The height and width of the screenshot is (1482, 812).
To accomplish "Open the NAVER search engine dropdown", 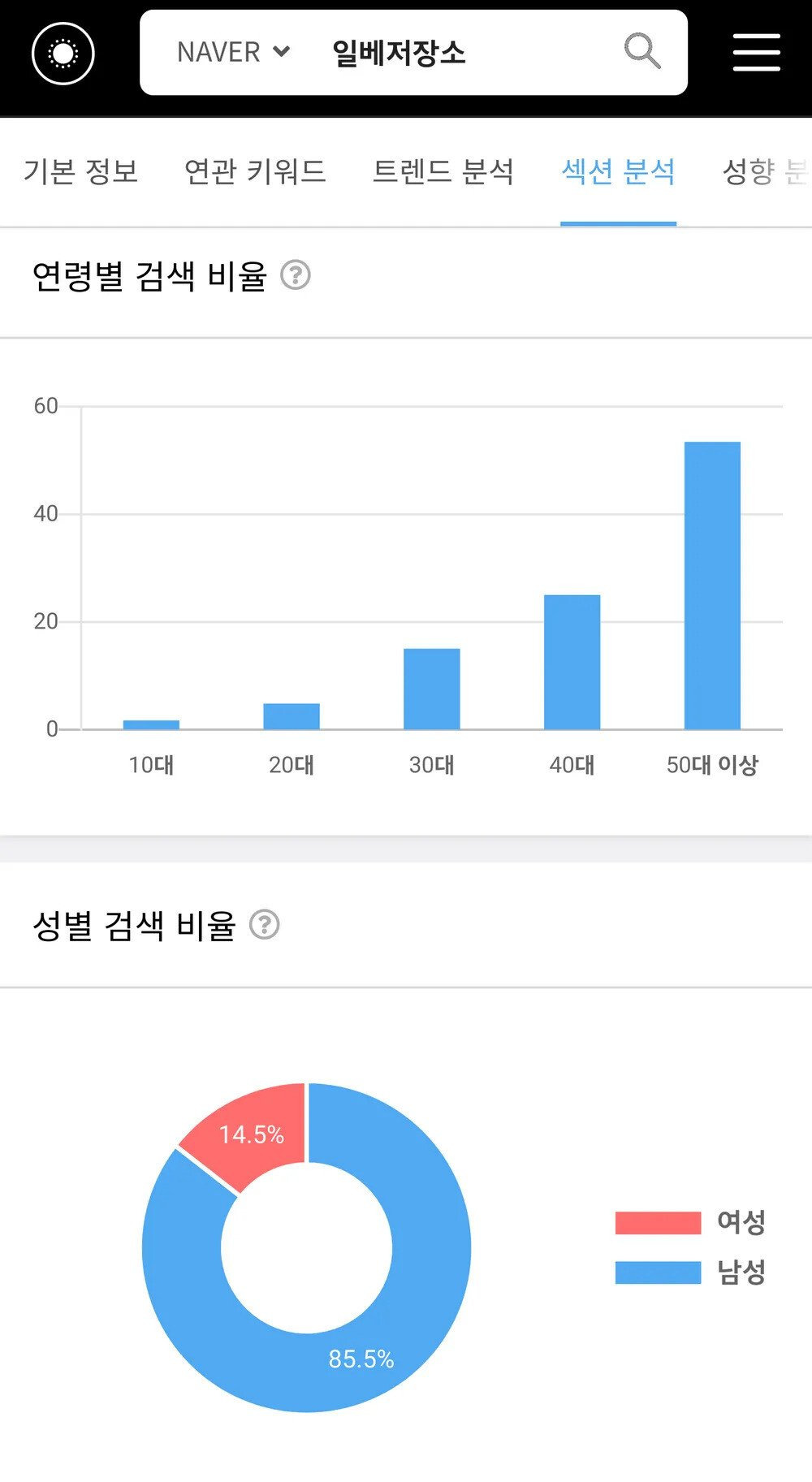I will 234,52.
